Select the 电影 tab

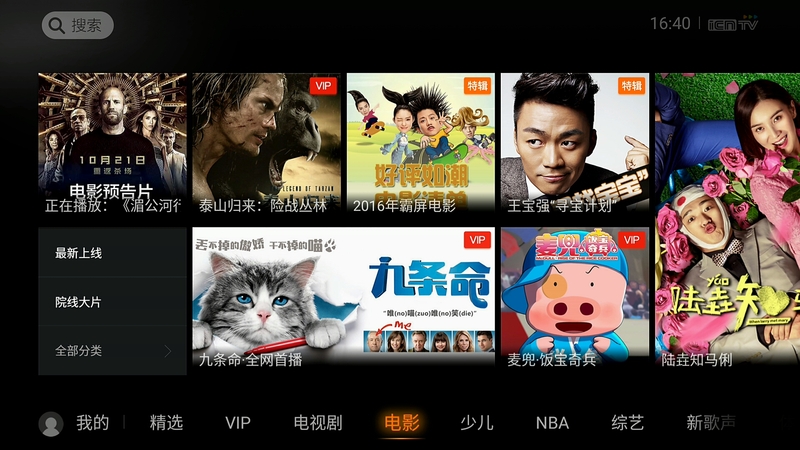coord(401,423)
